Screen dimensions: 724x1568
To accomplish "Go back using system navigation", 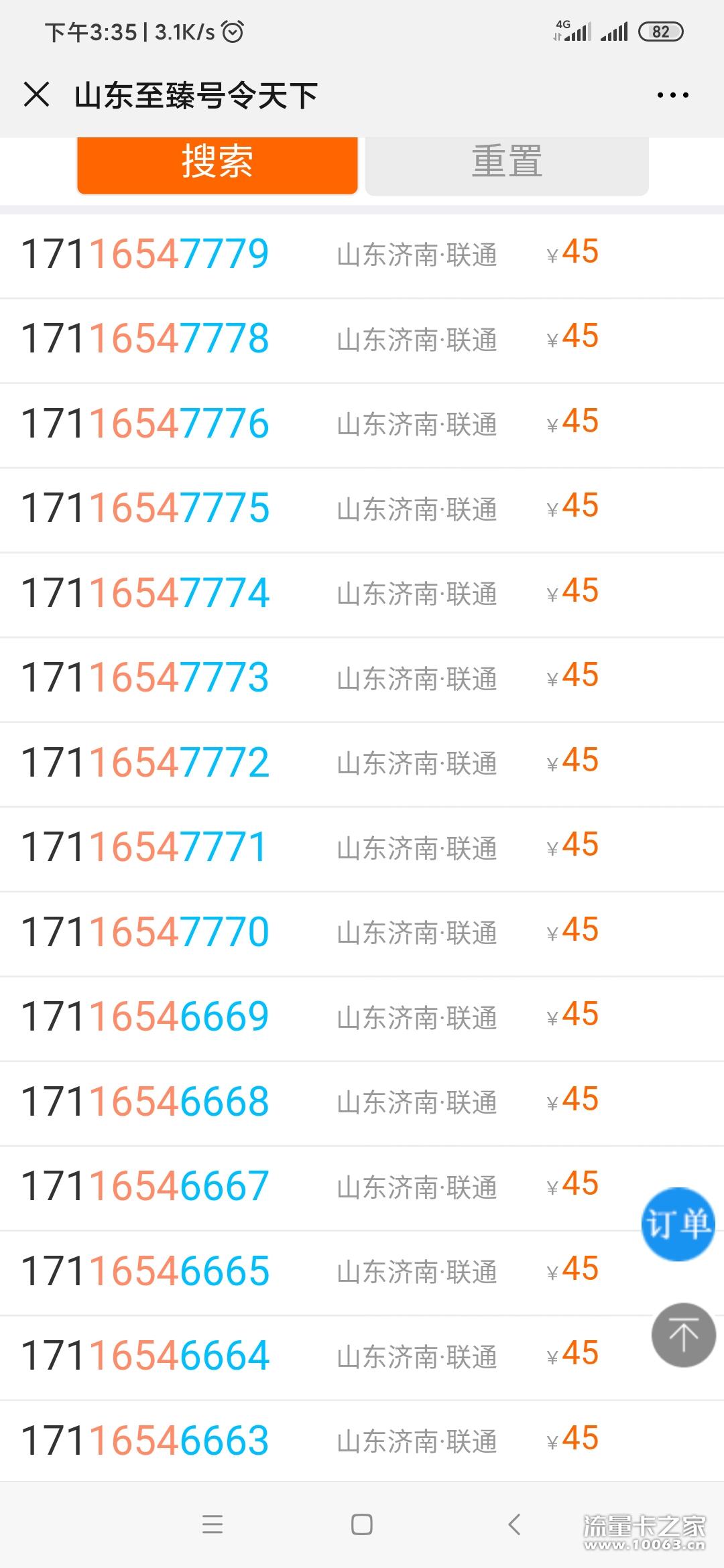I will click(x=514, y=1524).
